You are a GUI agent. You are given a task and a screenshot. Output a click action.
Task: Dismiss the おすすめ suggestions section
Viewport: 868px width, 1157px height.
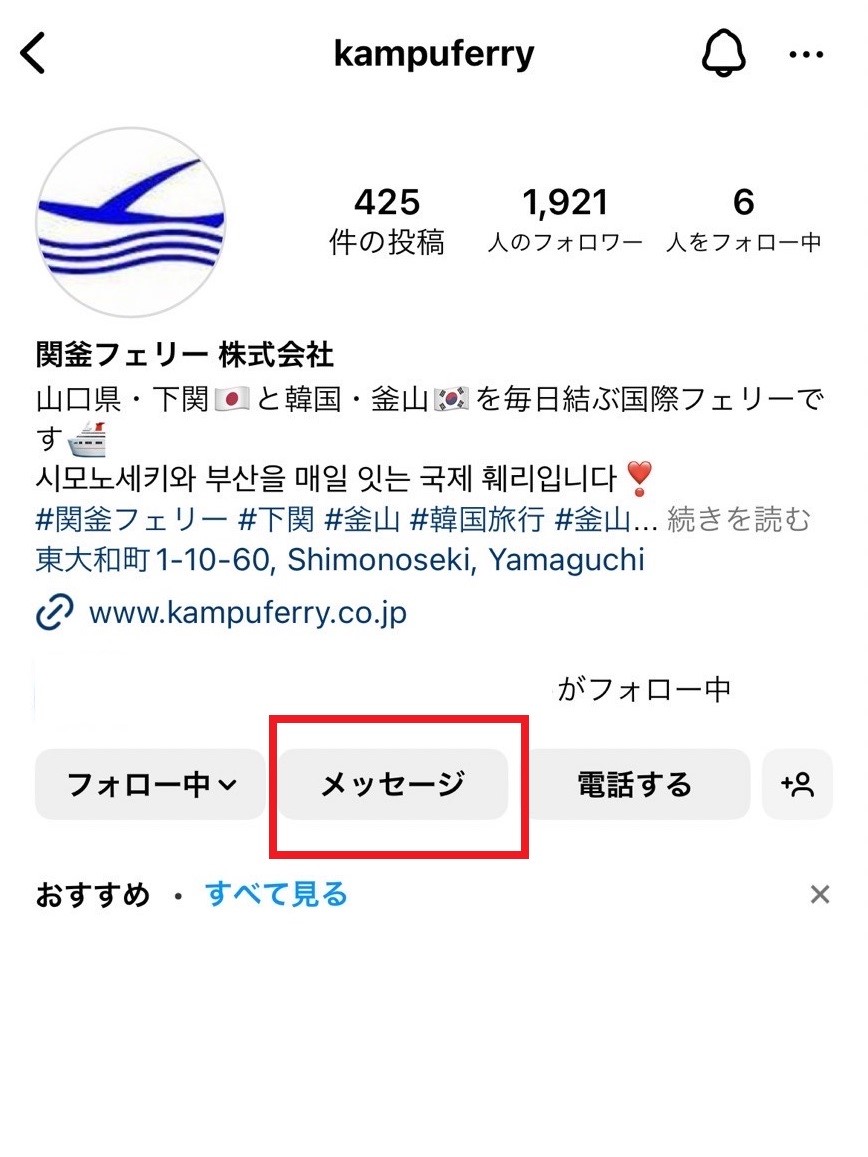coord(820,894)
